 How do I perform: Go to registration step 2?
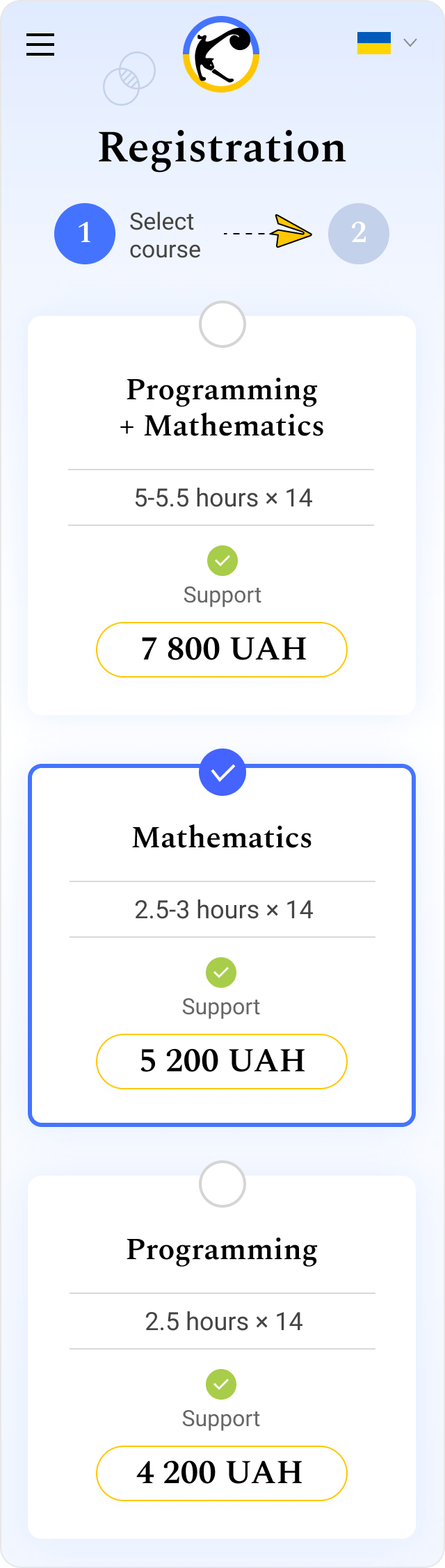(358, 234)
